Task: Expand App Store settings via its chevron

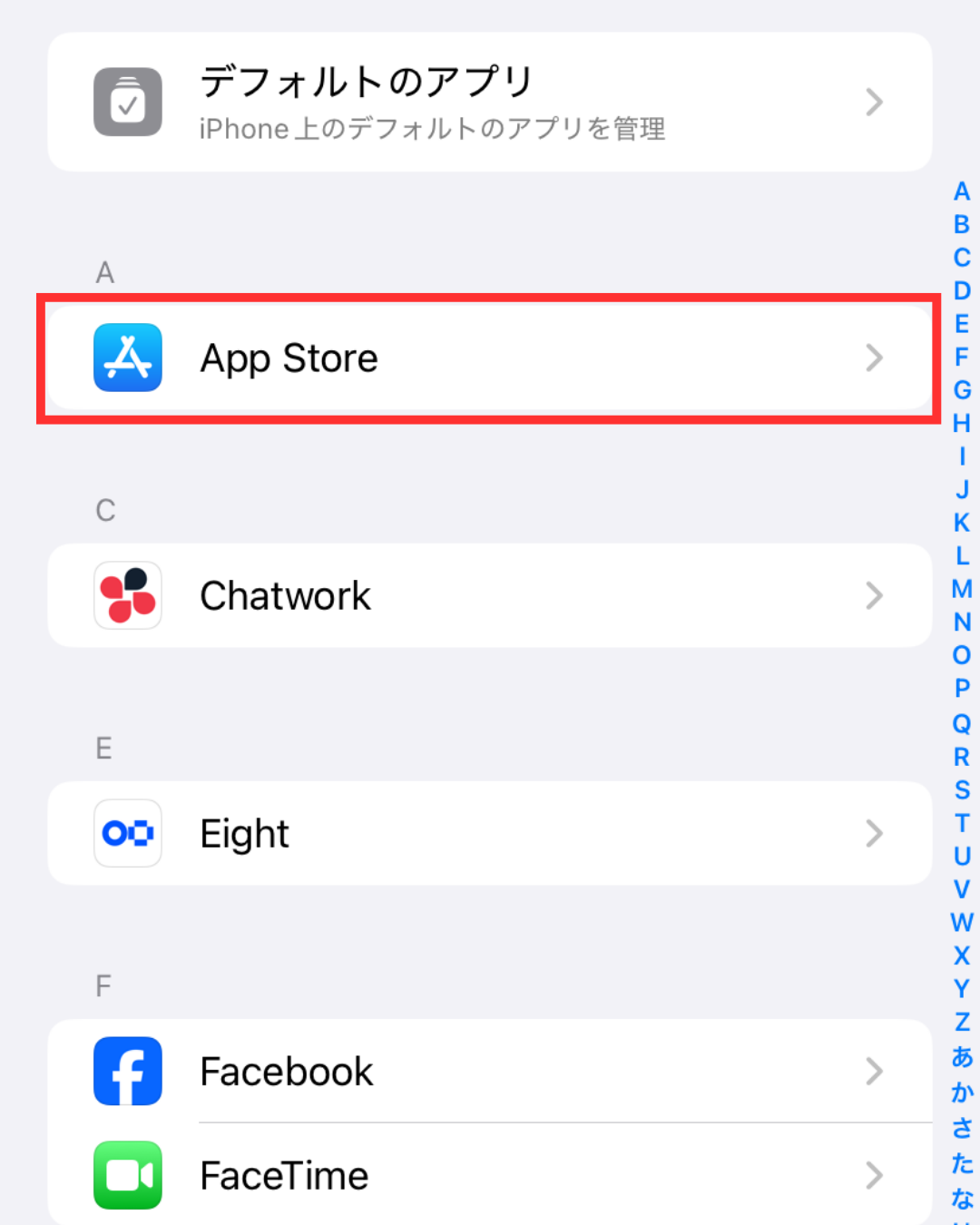Action: click(874, 358)
